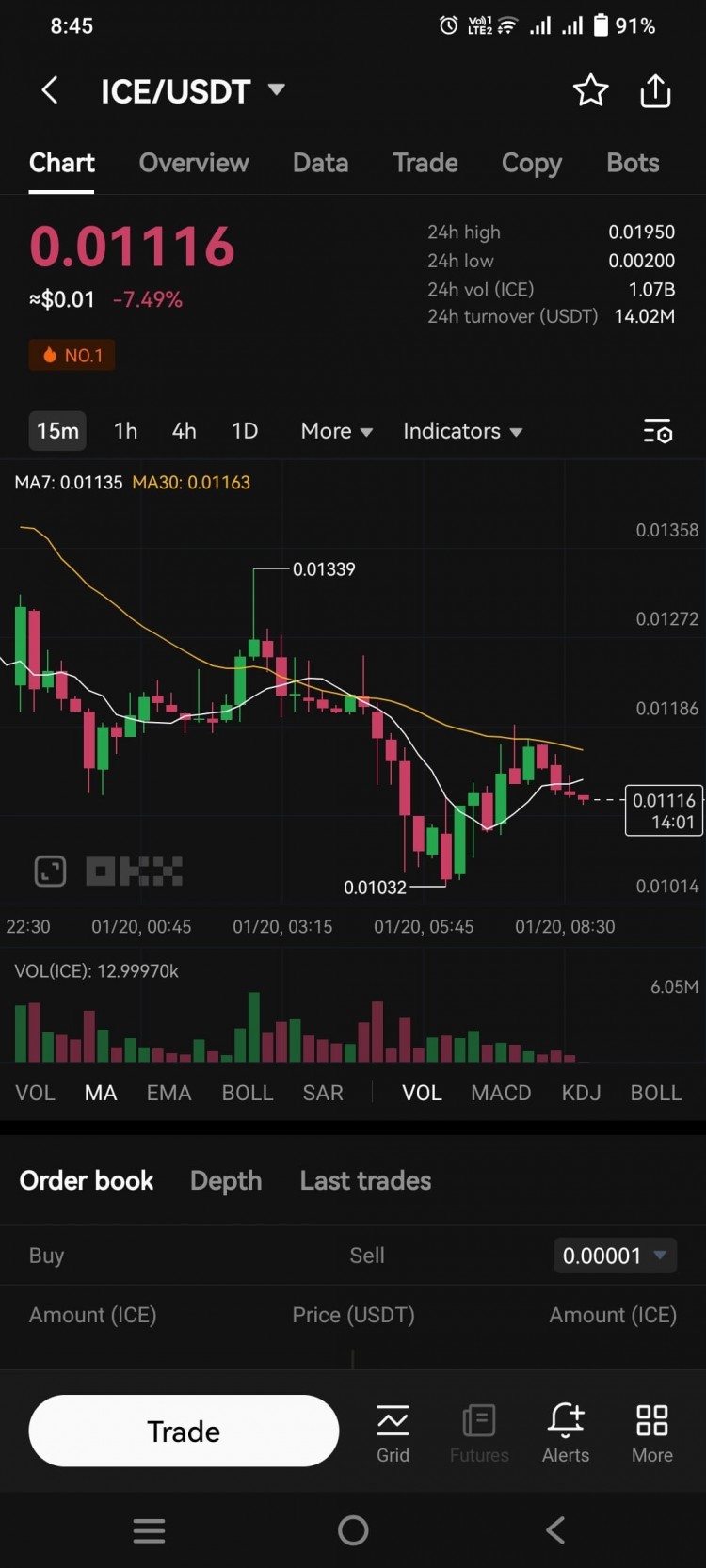Open the chart fullscreen view
This screenshot has height=1568, width=706.
point(50,871)
